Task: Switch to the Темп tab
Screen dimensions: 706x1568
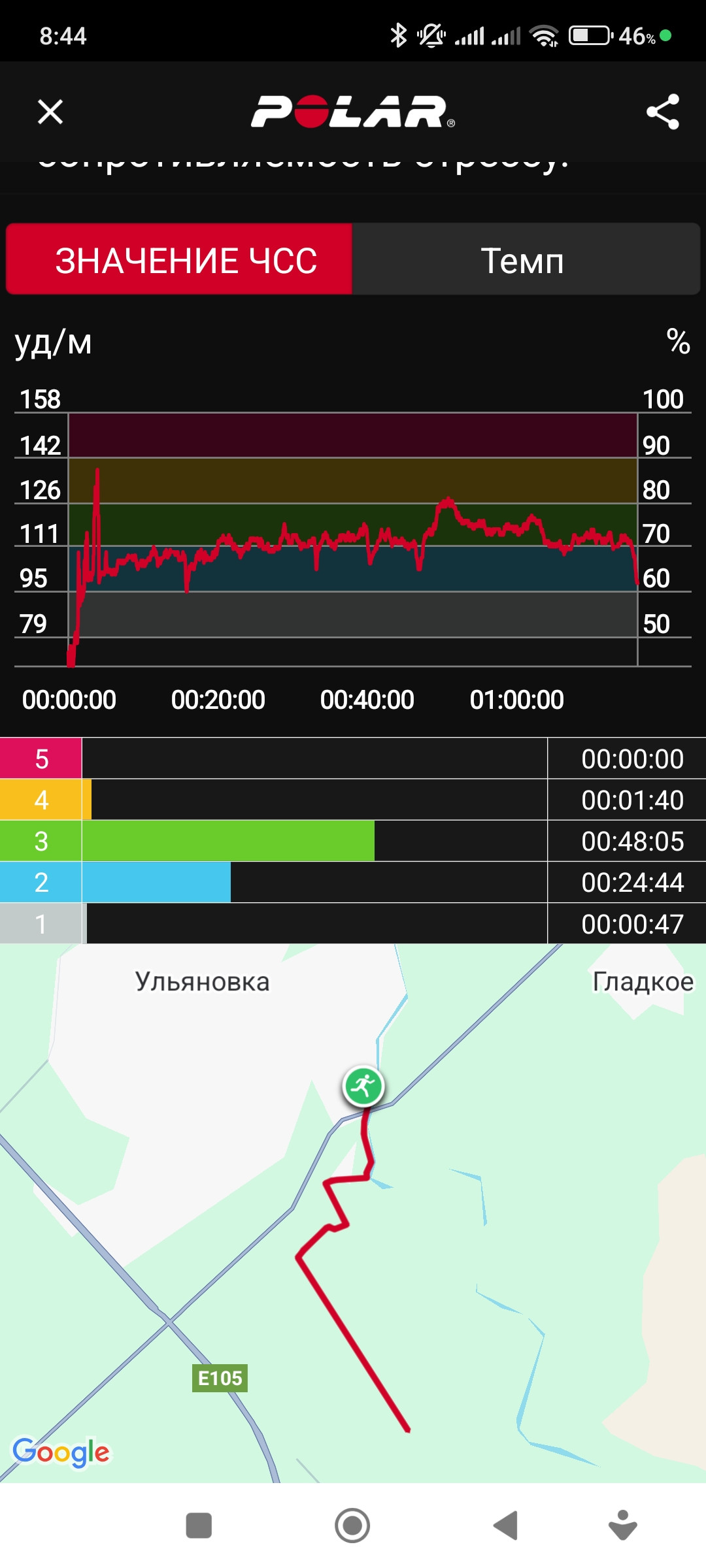Action: (526, 259)
